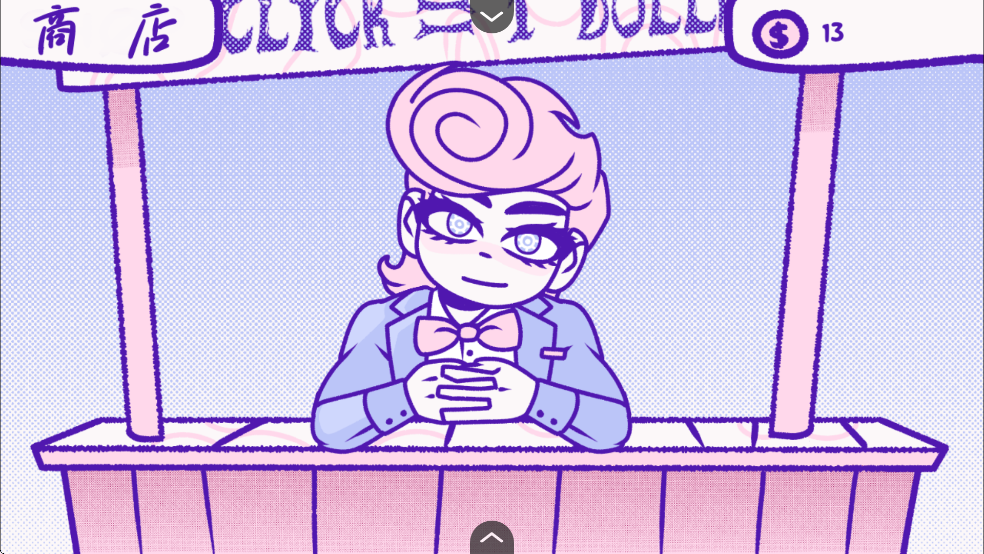The height and width of the screenshot is (554, 984).
Task: Tap the down chevron at the top
Action: 491,14
